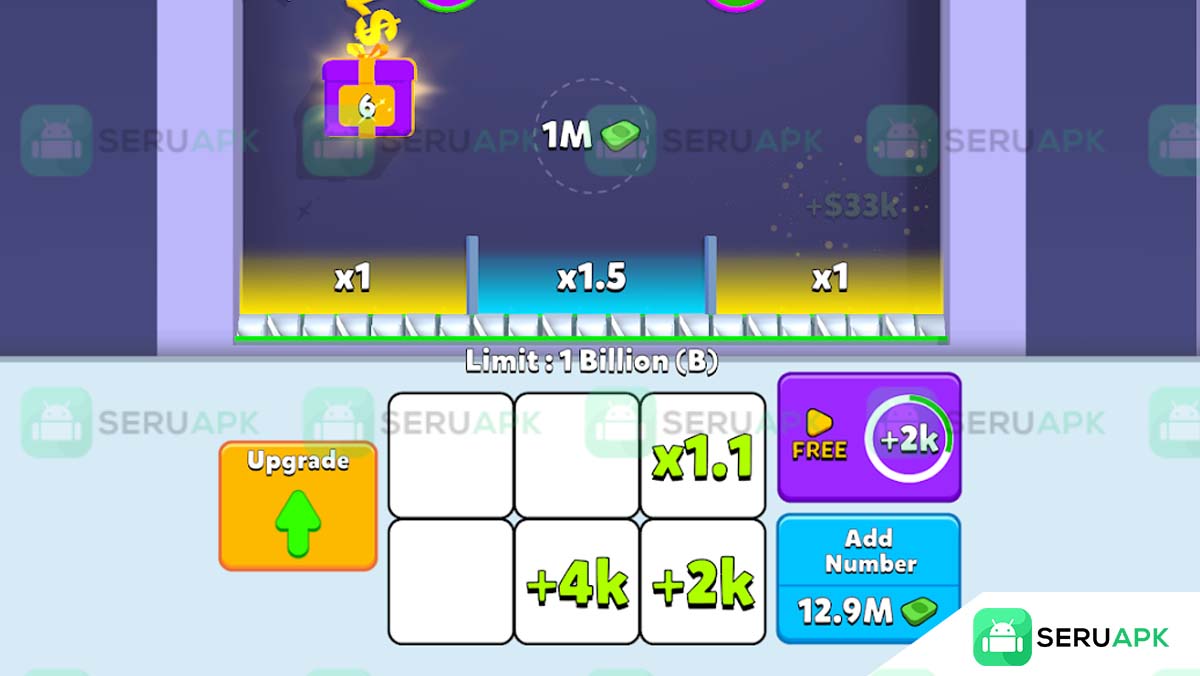Select the +2k number tile
Image resolution: width=1200 pixels, height=676 pixels.
coord(703,582)
